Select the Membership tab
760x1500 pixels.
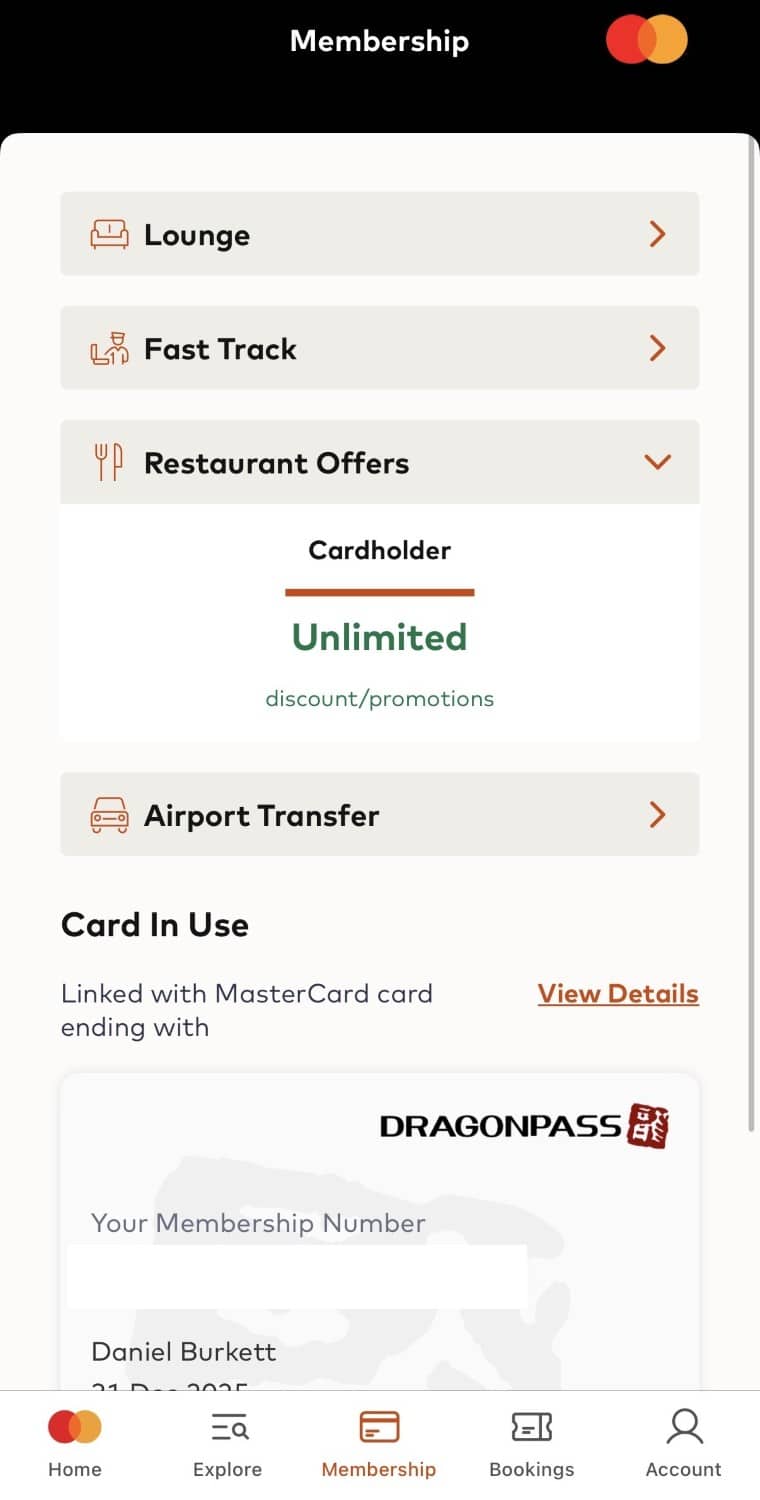(x=379, y=1443)
